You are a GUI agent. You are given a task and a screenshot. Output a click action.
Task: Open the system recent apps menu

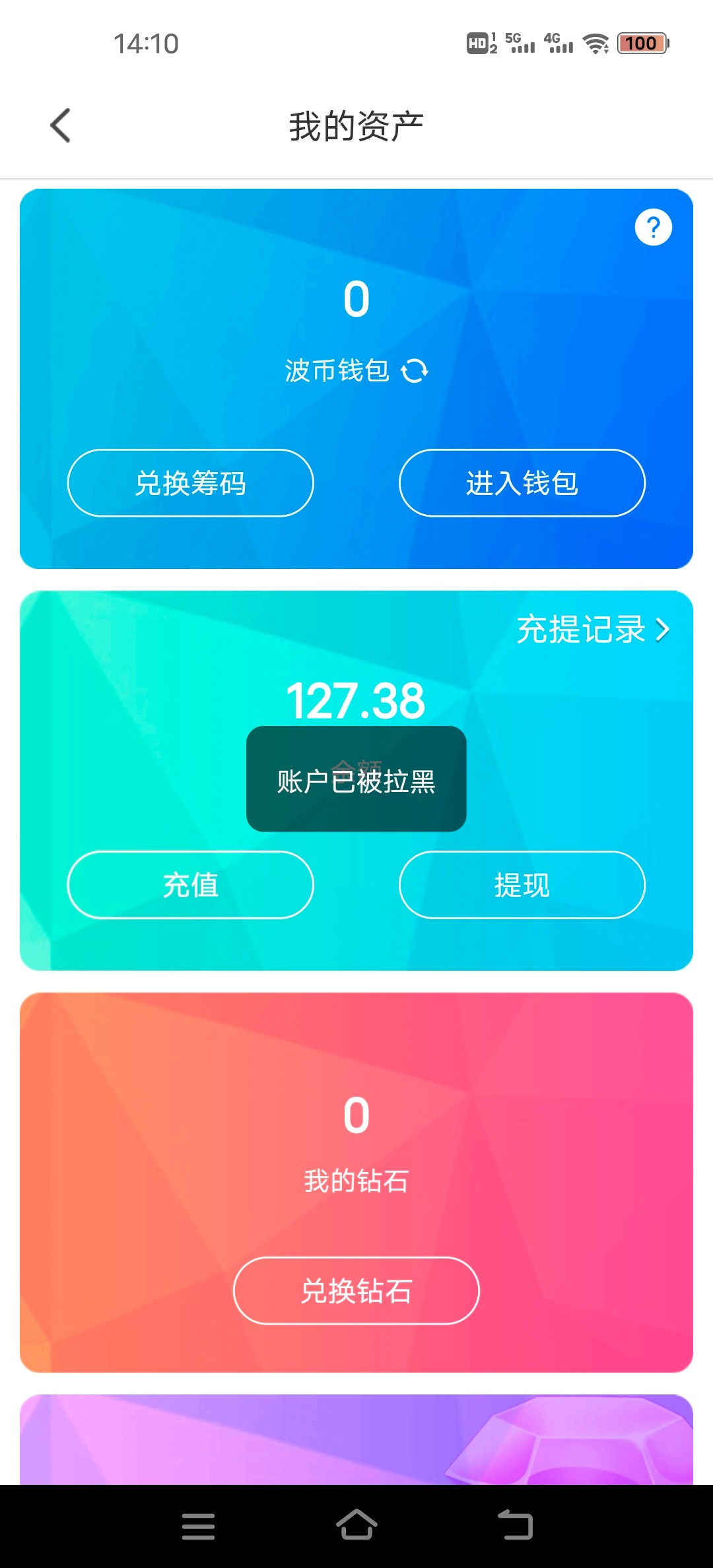pyautogui.click(x=198, y=1526)
